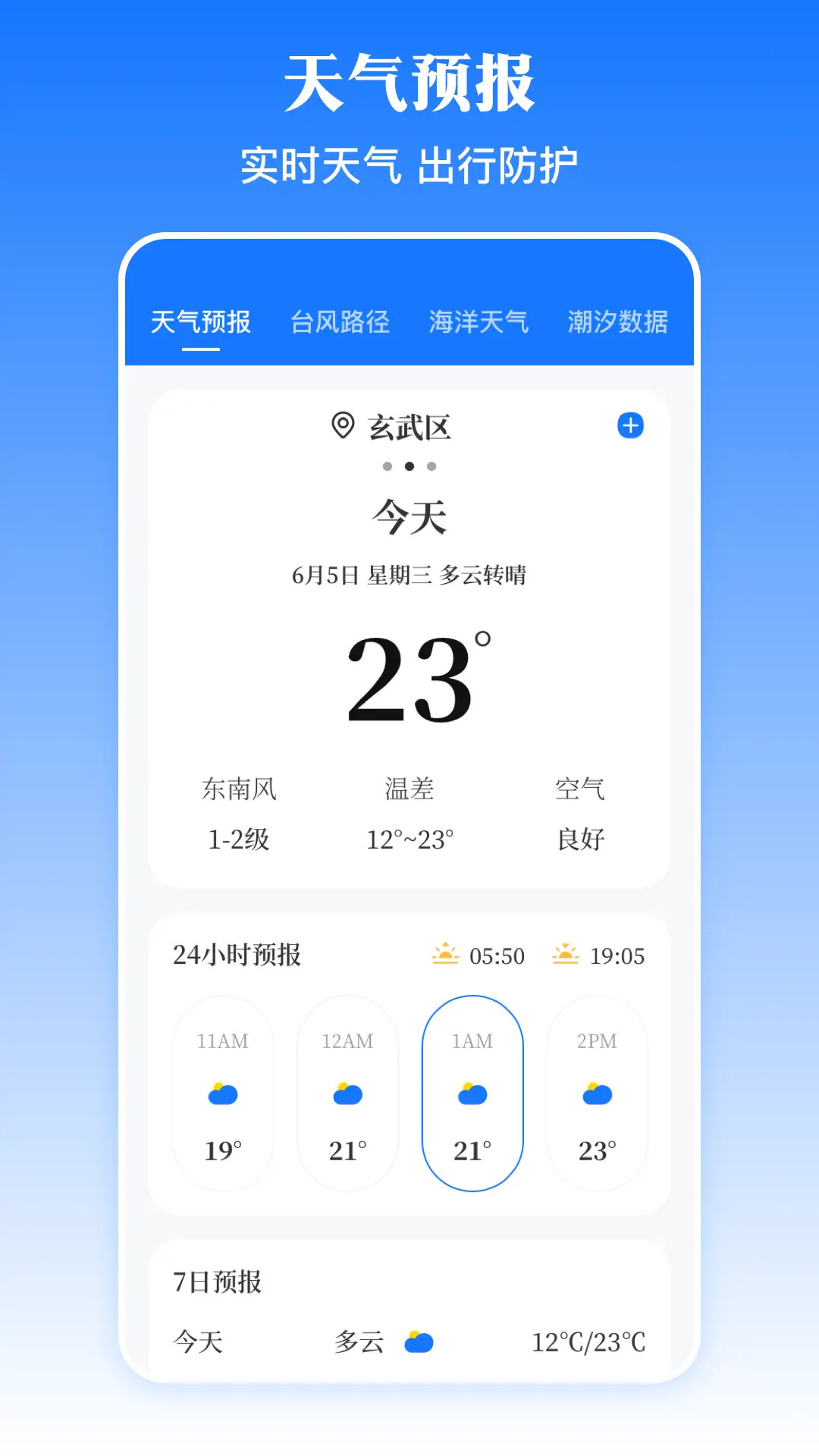Click the 24小时预报 section header

click(x=237, y=955)
